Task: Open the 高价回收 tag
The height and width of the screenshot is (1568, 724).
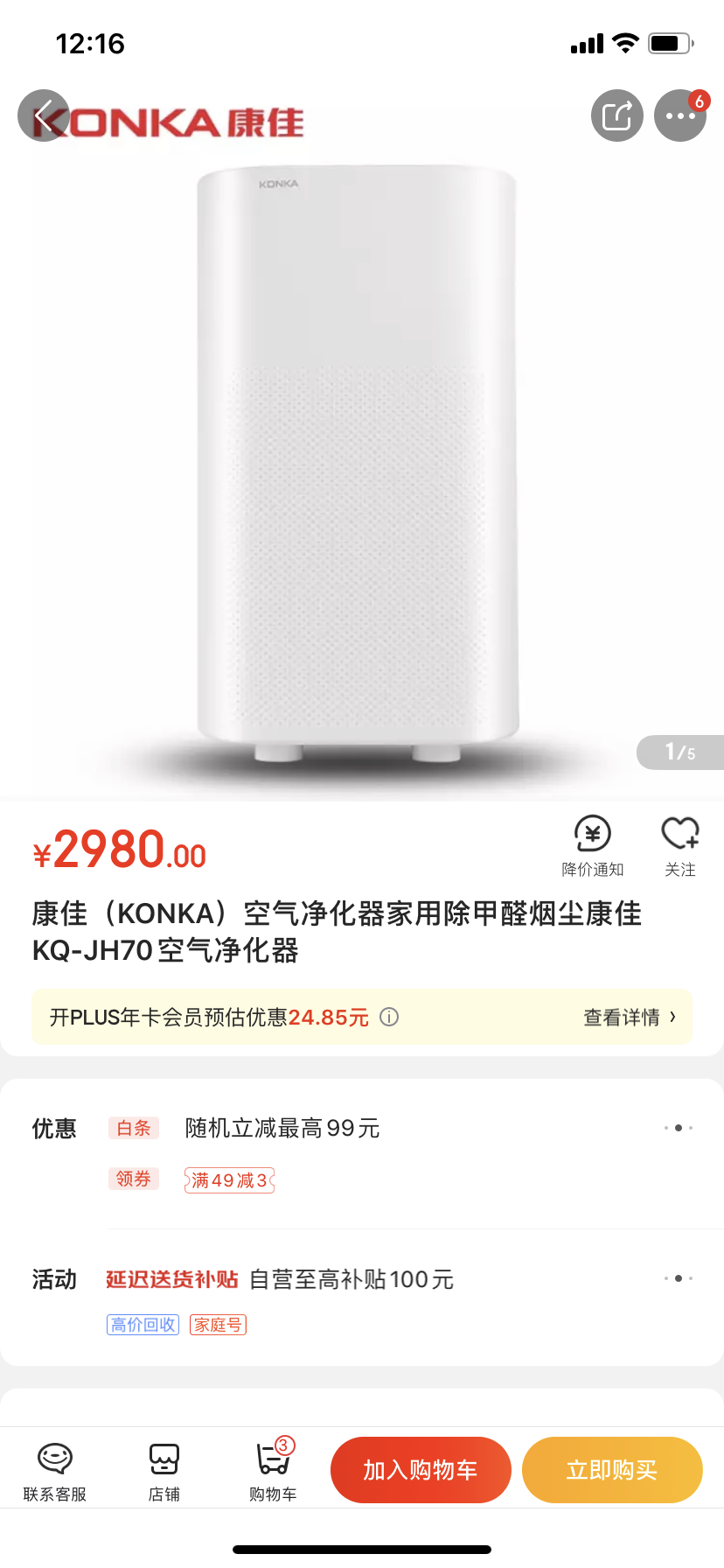Action: 143,1325
